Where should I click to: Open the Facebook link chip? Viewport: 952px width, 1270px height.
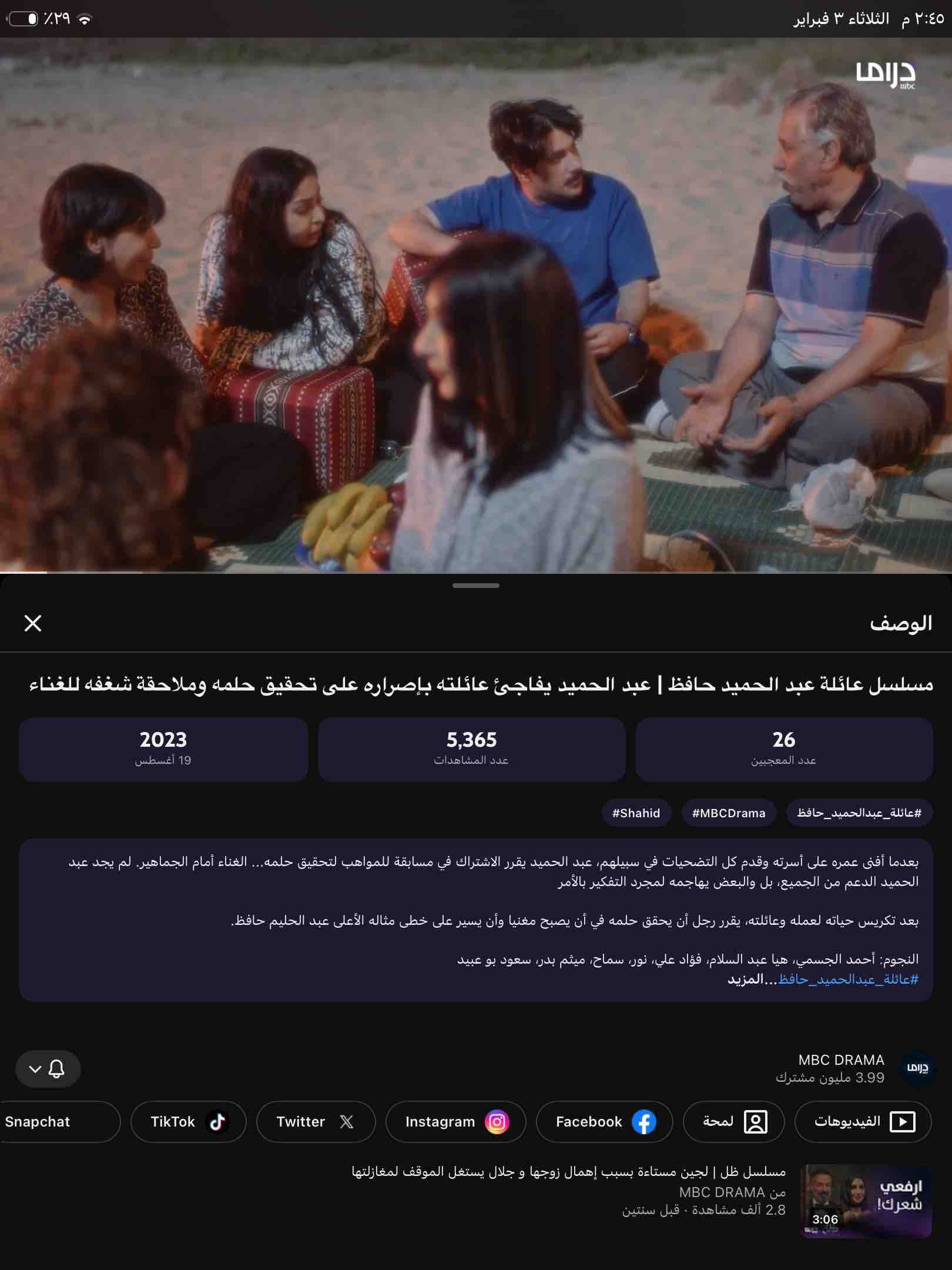605,1122
